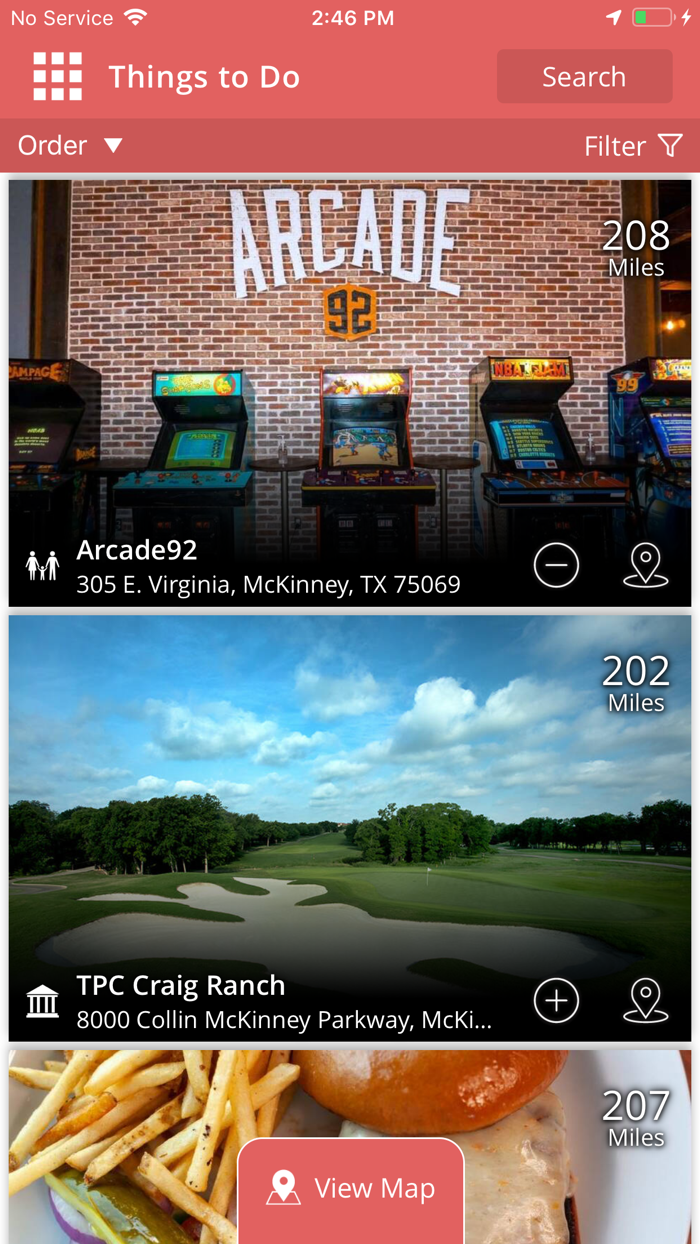Show Arcade92 location on map
Screen dimensions: 700x1244
pyautogui.click(x=645, y=566)
